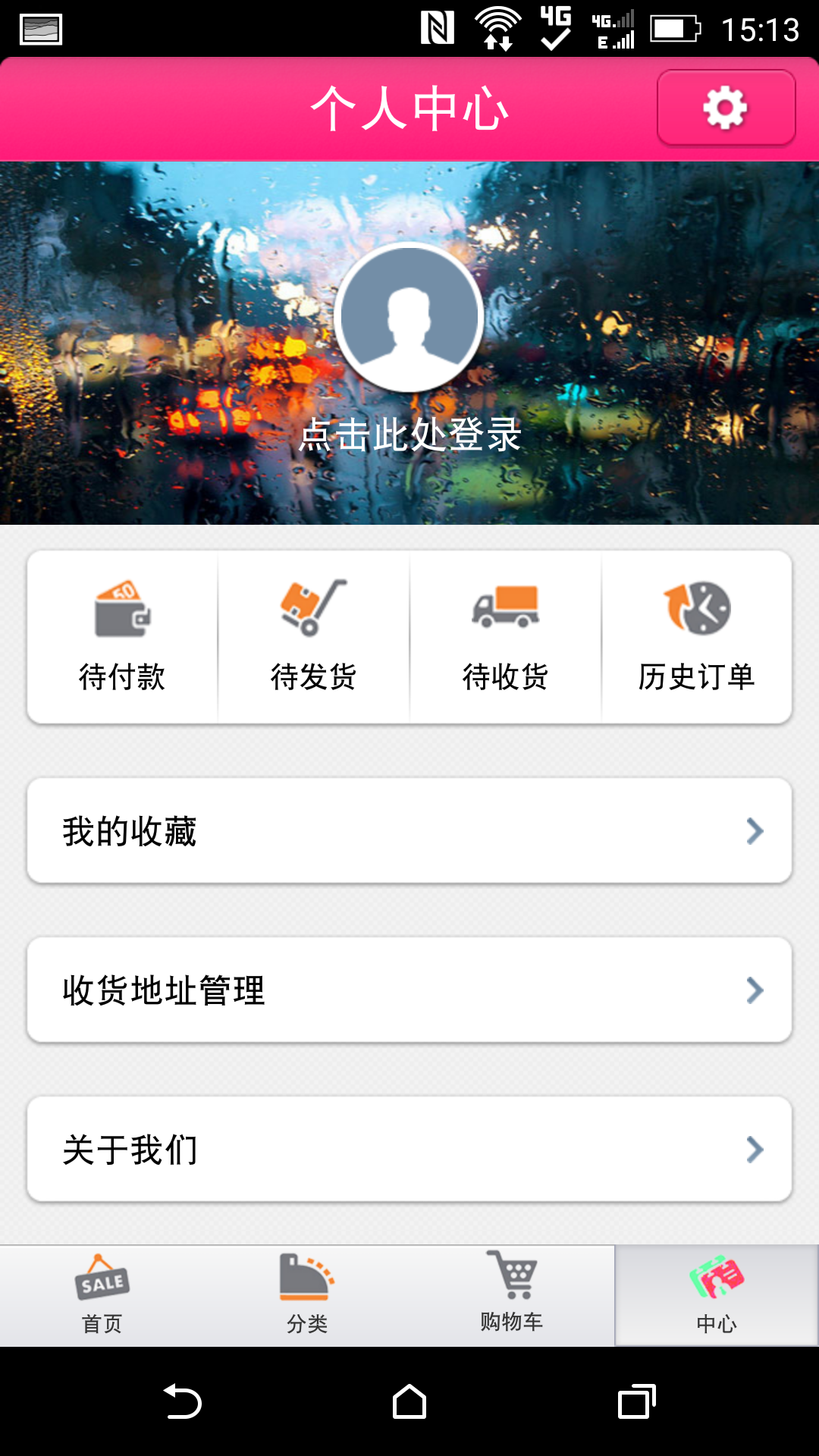Go to the system home screen
This screenshot has height=1456, width=819.
409,1401
